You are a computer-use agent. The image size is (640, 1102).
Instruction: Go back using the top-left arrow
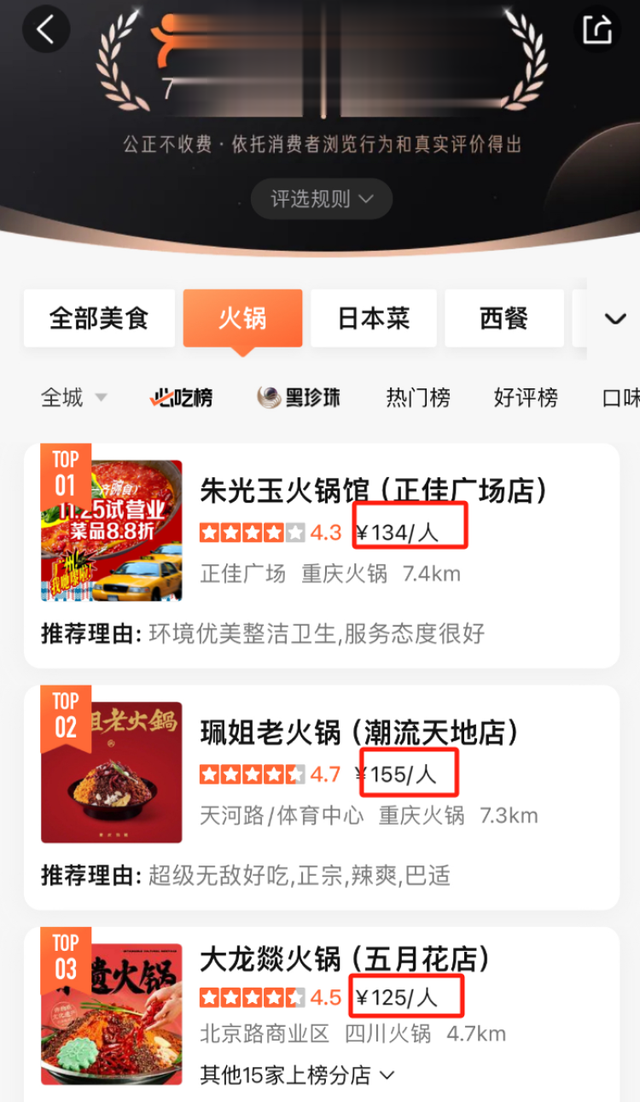pyautogui.click(x=45, y=29)
